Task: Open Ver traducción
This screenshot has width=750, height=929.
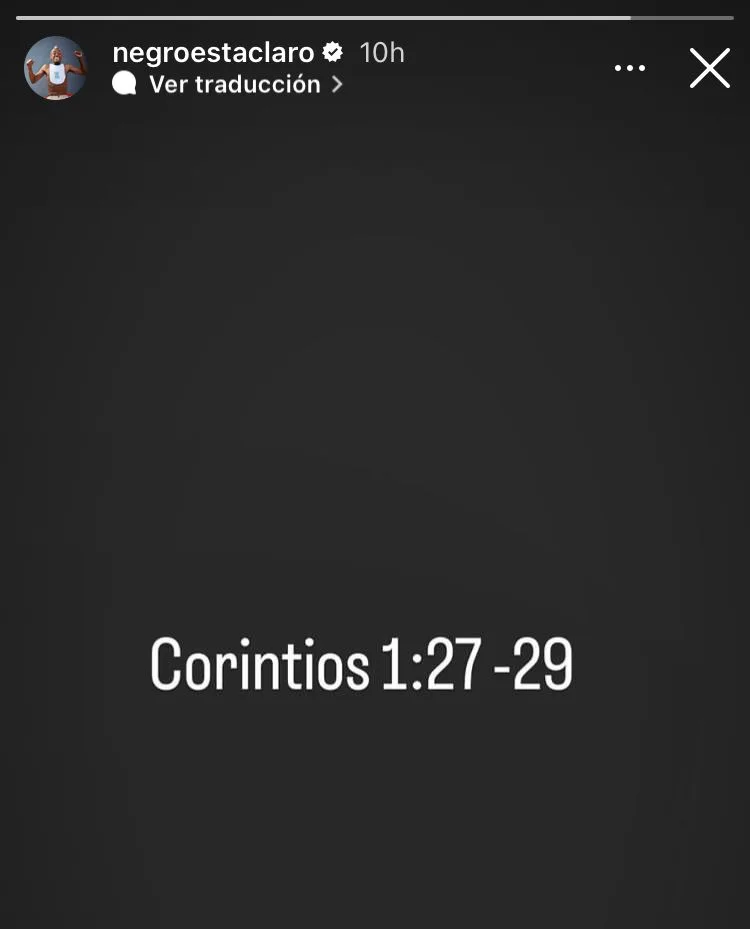Action: [227, 84]
